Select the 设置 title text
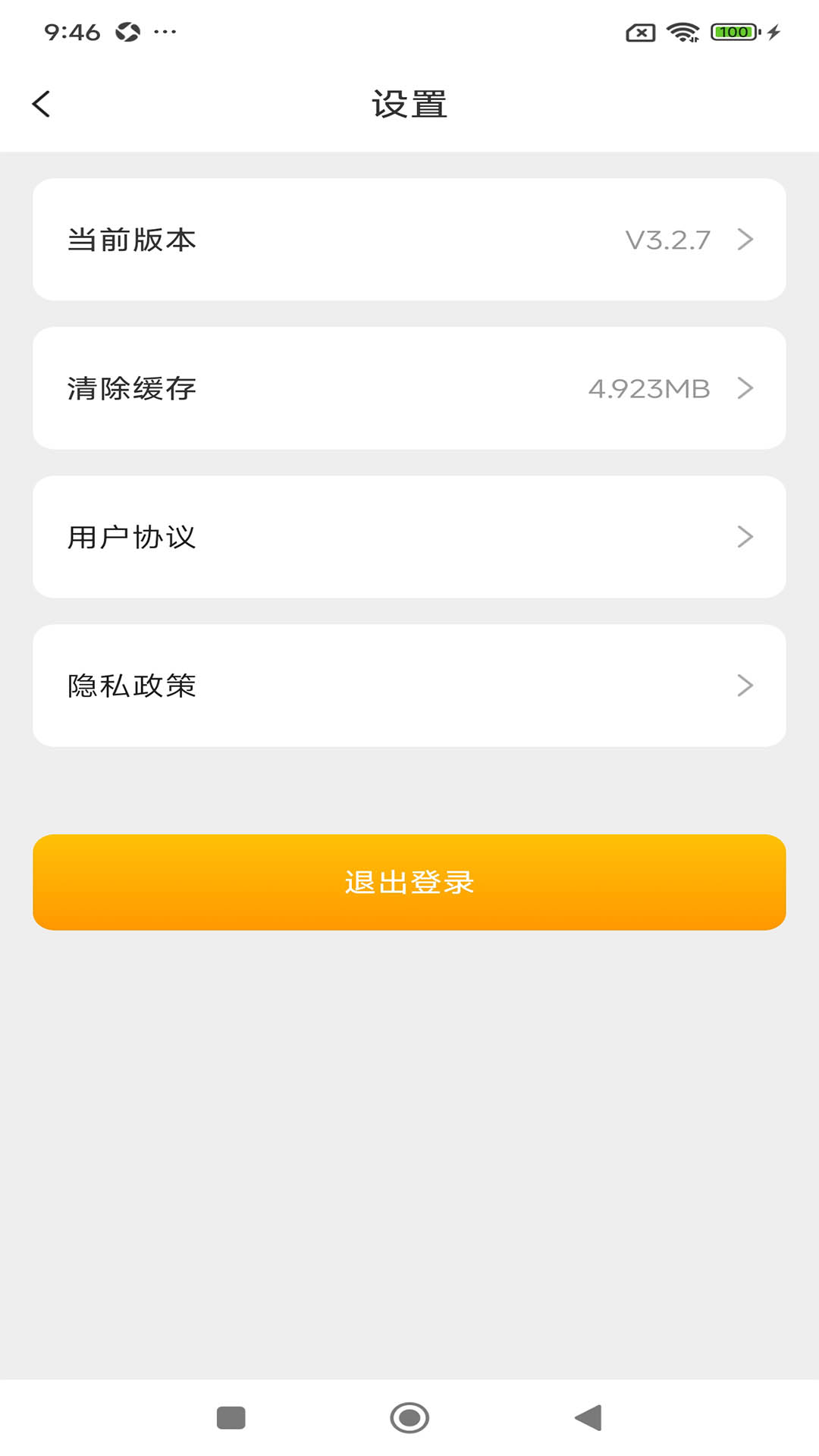The width and height of the screenshot is (819, 1456). click(409, 105)
